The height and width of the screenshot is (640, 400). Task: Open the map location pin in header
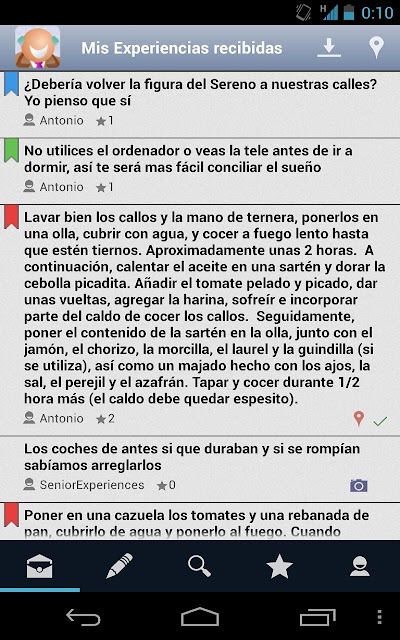pos(376,48)
